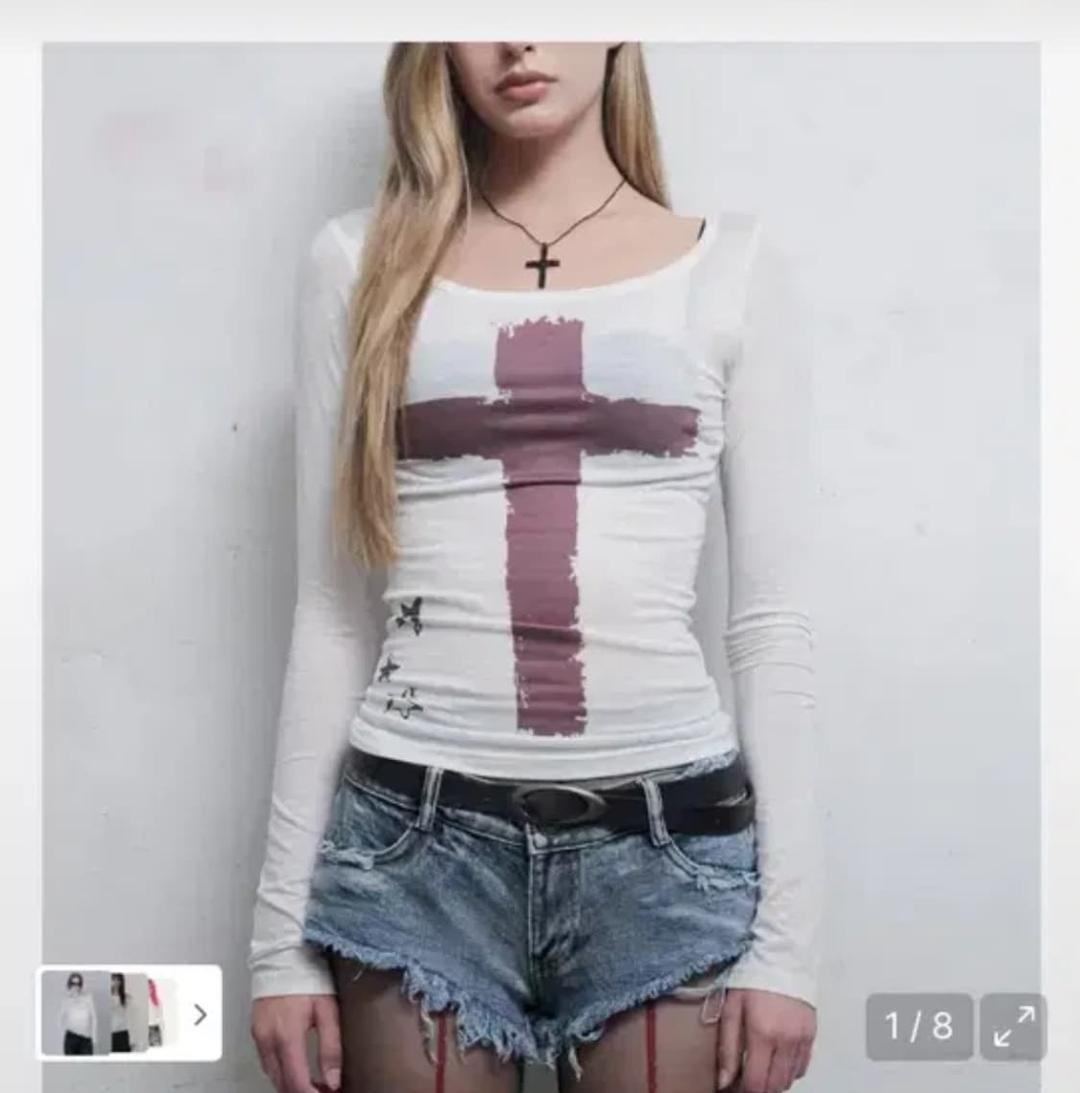Show more thumbnails with the chevron arrow
Viewport: 1080px width, 1093px height.
pos(199,1014)
